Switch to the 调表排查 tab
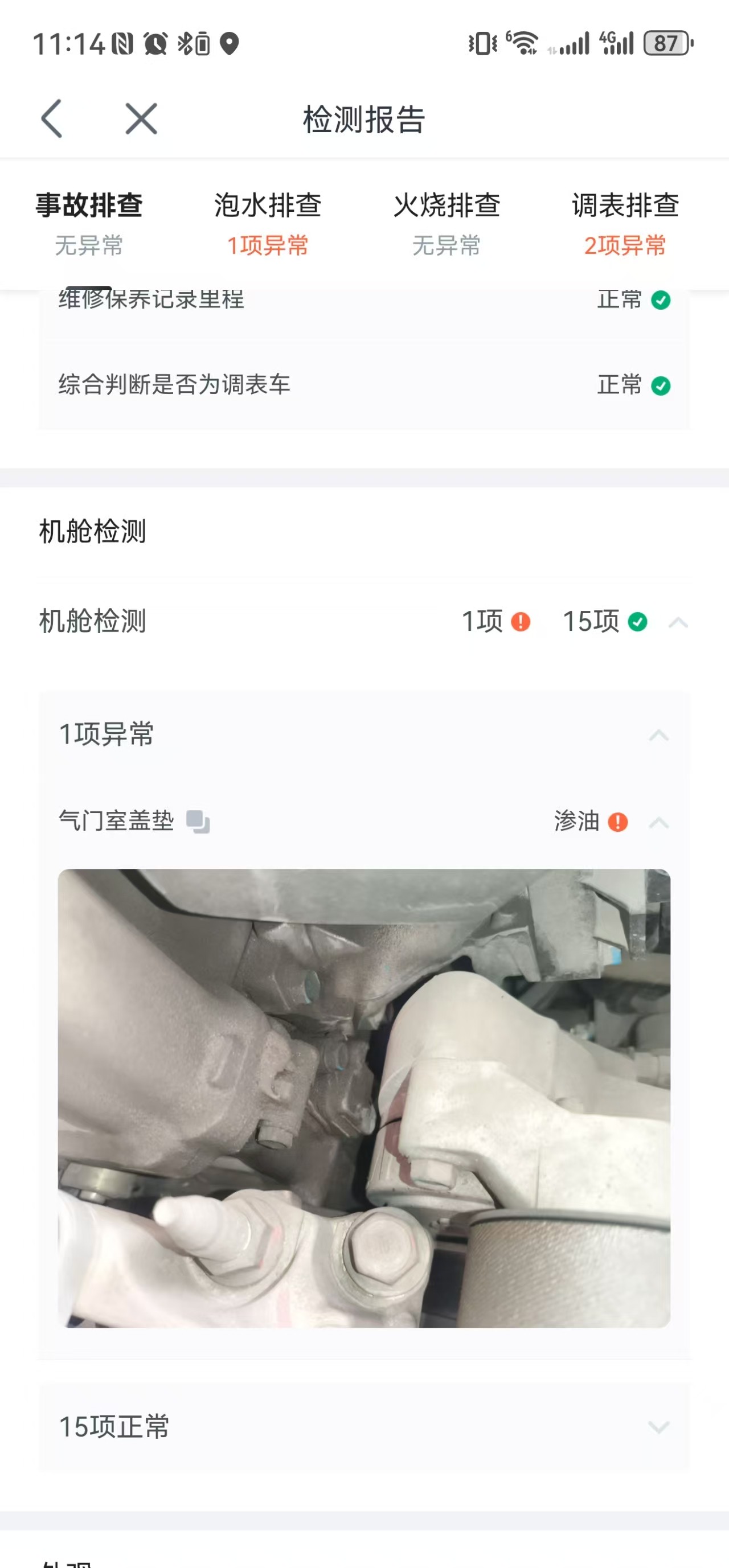729x1568 pixels. pyautogui.click(x=625, y=223)
